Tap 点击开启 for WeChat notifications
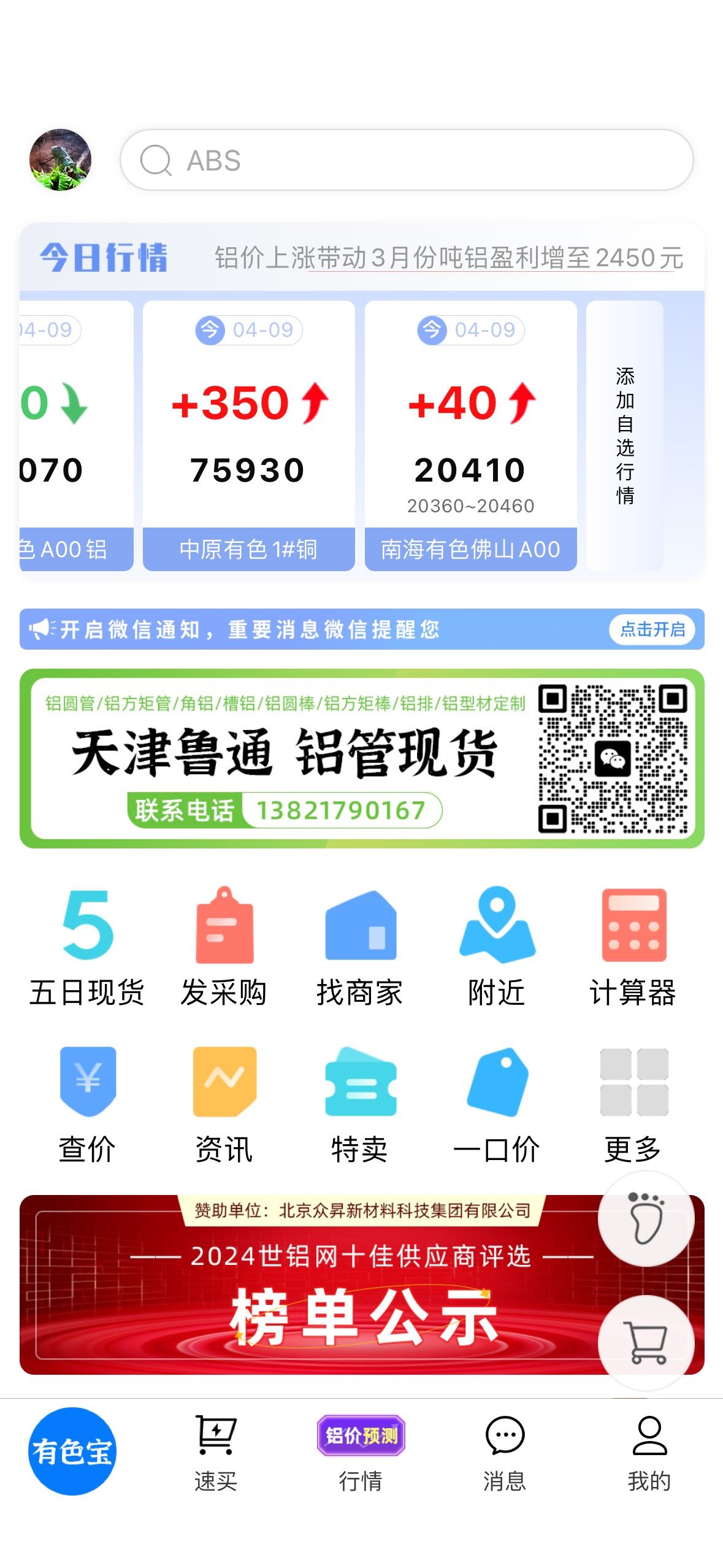This screenshot has height=1568, width=723. click(652, 629)
